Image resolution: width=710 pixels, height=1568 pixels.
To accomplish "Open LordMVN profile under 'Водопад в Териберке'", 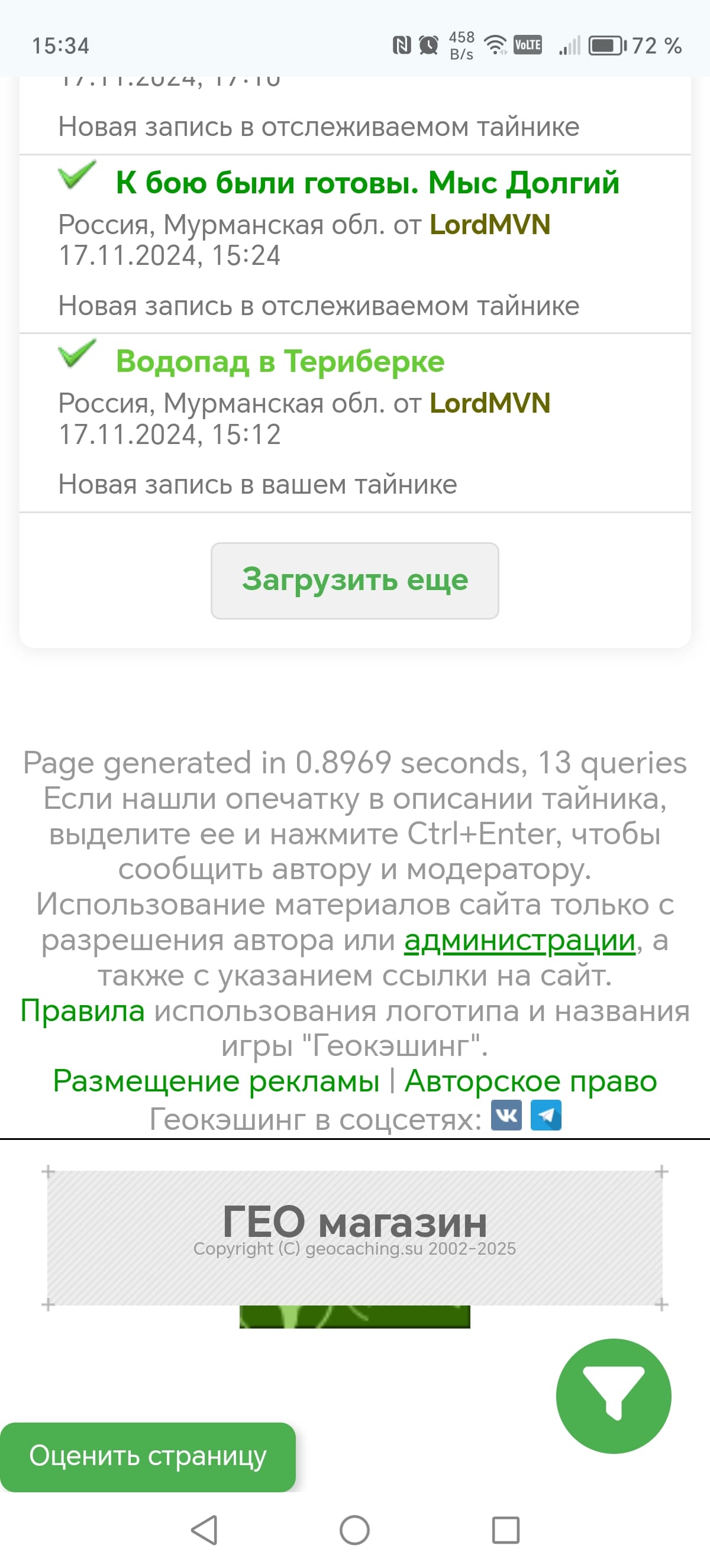I will coord(489,404).
